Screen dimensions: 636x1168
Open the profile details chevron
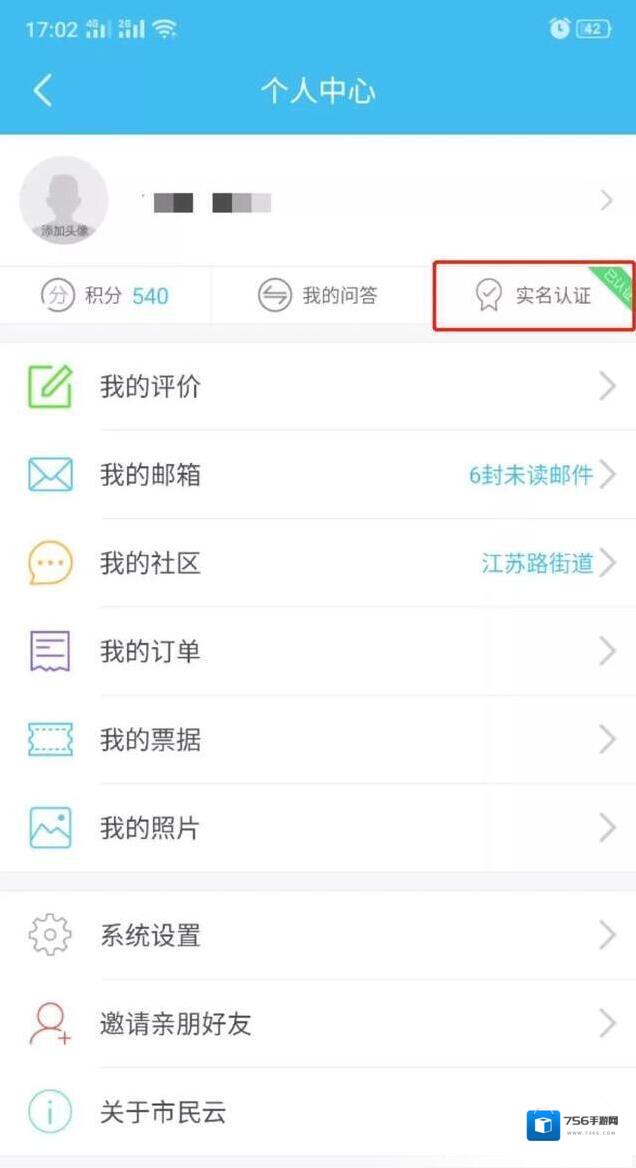click(606, 201)
